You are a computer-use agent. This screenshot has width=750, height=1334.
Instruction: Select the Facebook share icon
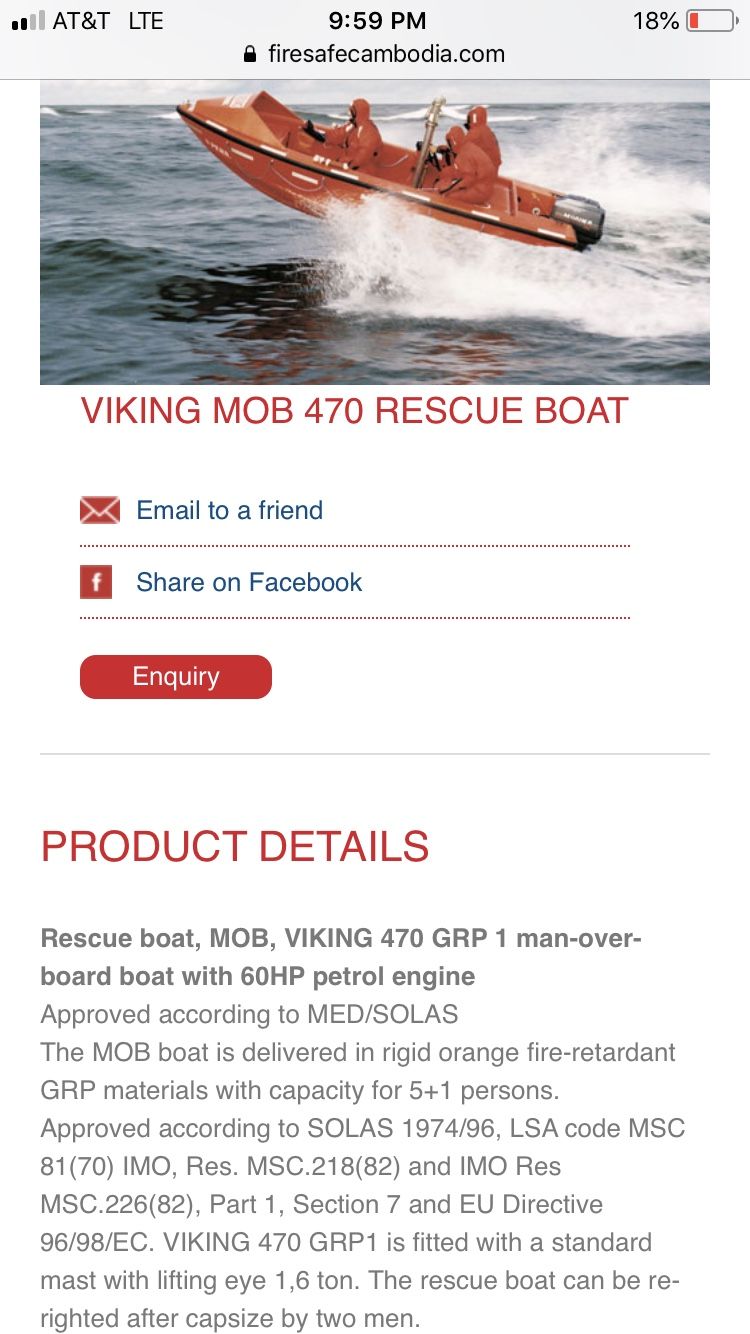[x=95, y=582]
